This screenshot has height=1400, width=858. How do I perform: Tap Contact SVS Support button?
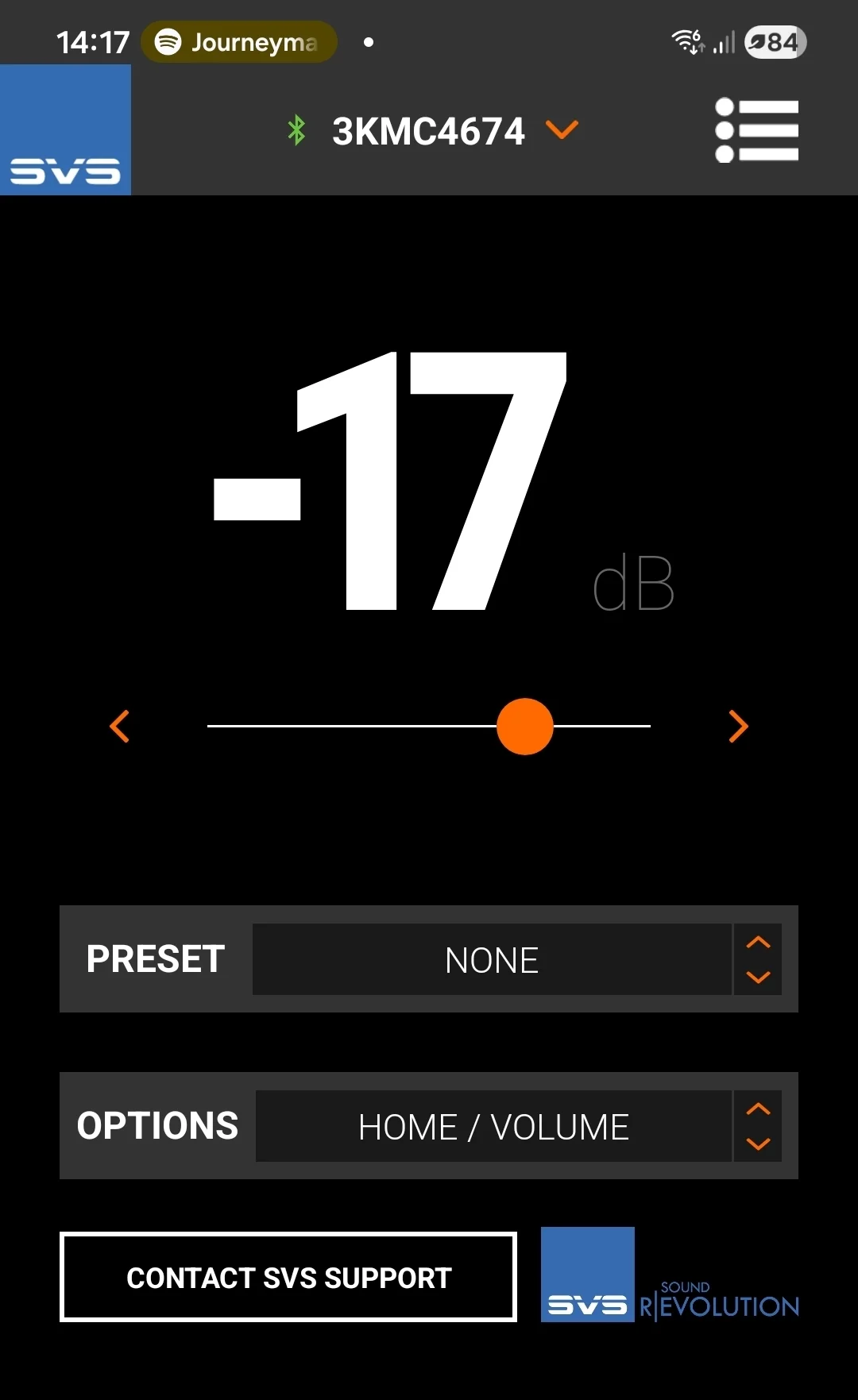[x=288, y=1277]
